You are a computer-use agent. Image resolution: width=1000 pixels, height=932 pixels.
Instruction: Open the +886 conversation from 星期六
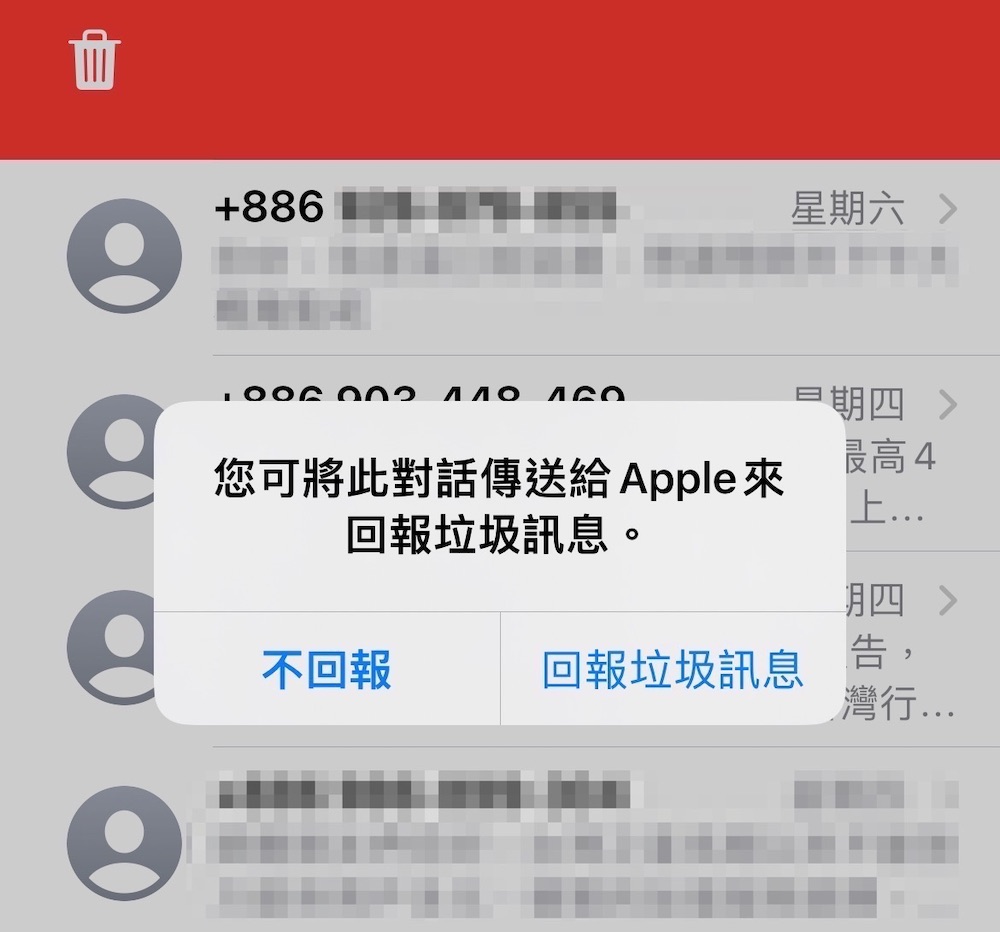coord(580,258)
